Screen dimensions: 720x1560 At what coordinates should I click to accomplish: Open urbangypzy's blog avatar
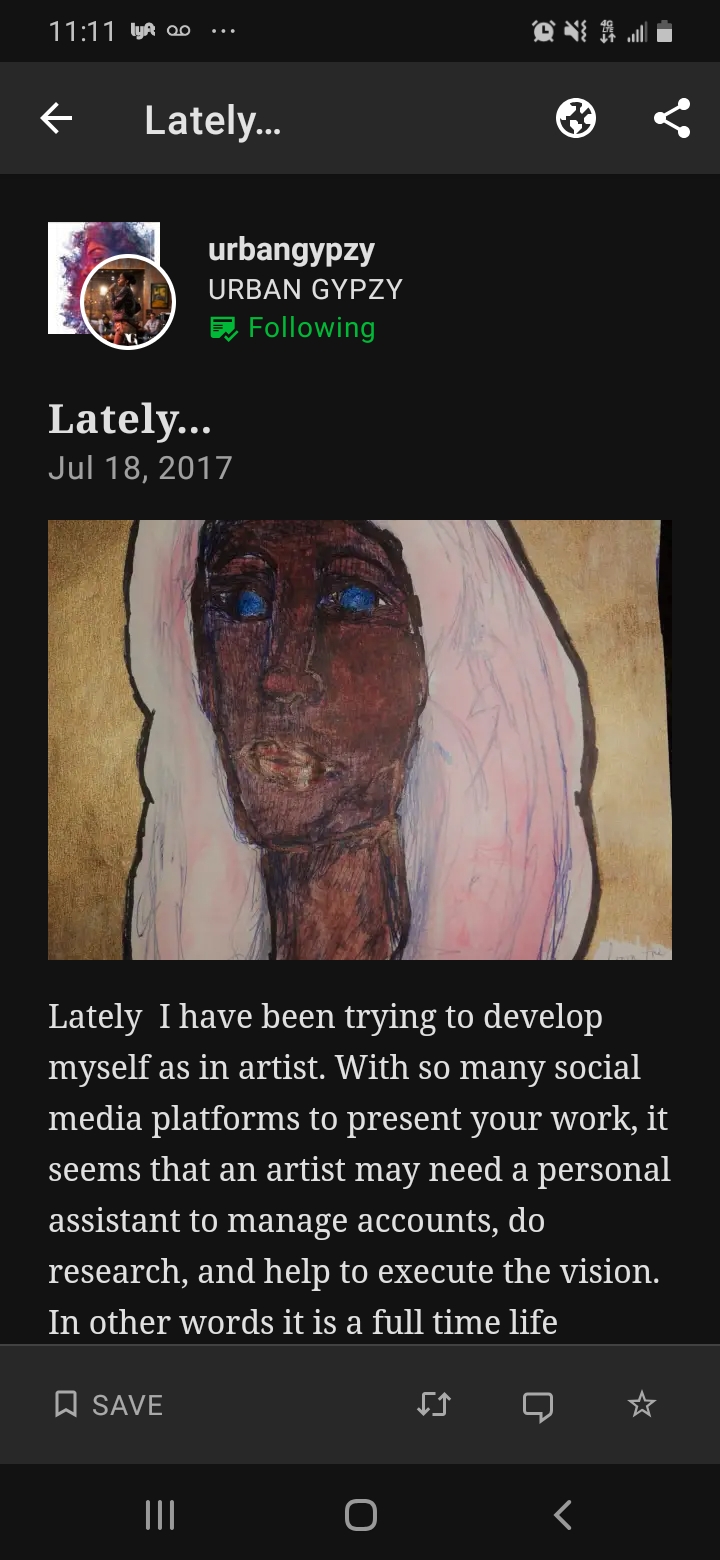[x=112, y=285]
